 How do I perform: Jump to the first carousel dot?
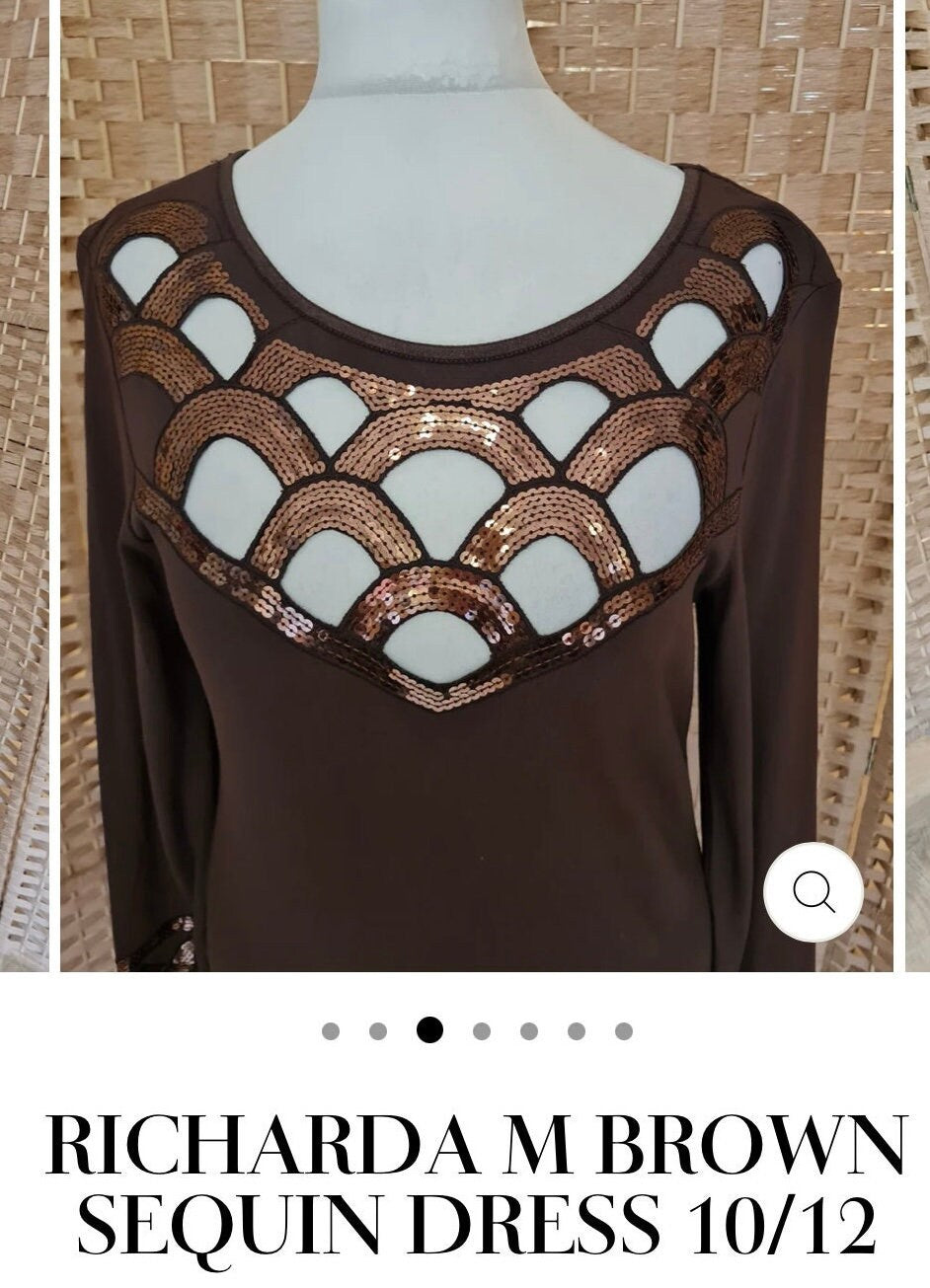[x=331, y=1031]
